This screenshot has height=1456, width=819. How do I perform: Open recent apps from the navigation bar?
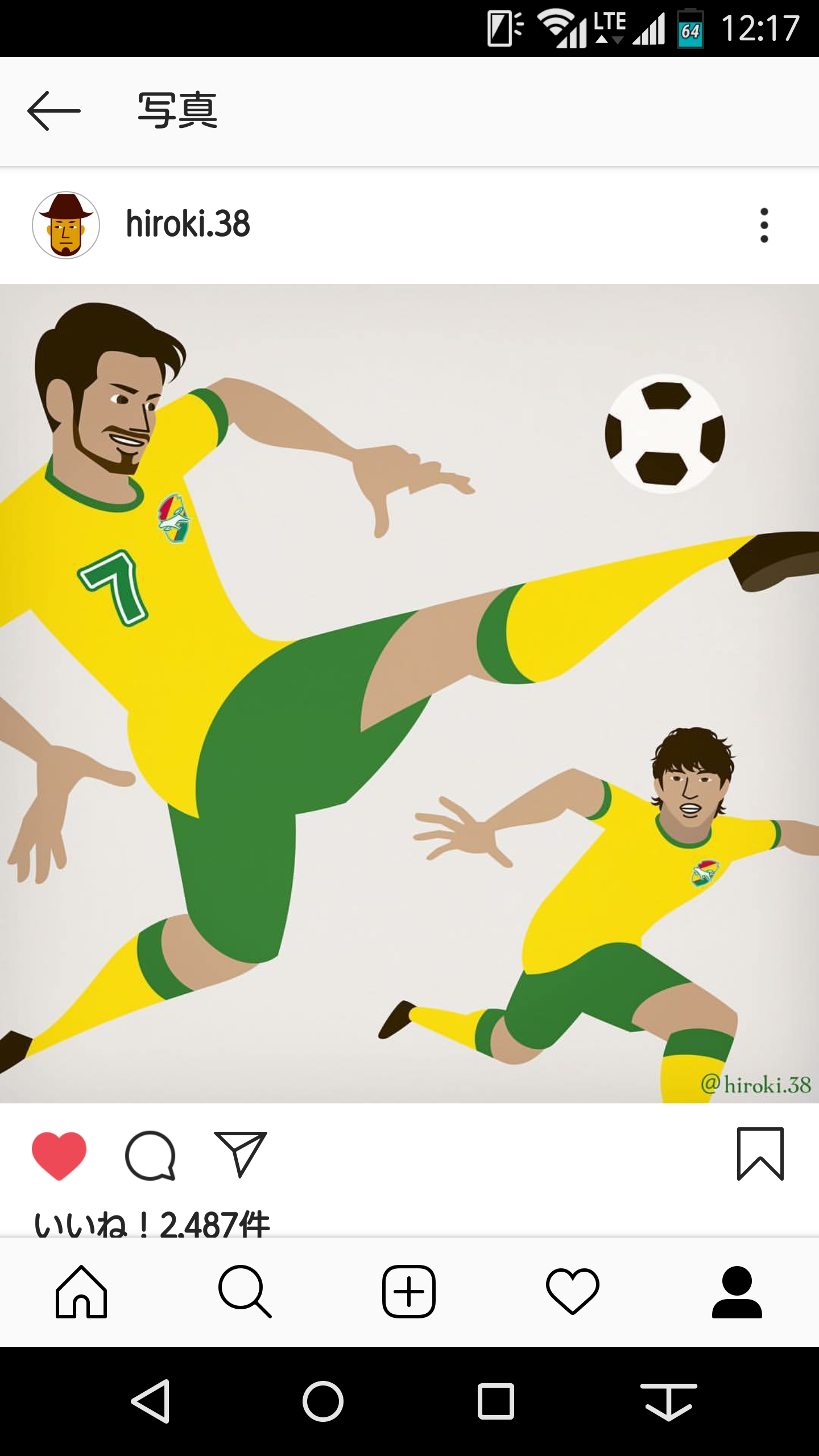pyautogui.click(x=496, y=1401)
